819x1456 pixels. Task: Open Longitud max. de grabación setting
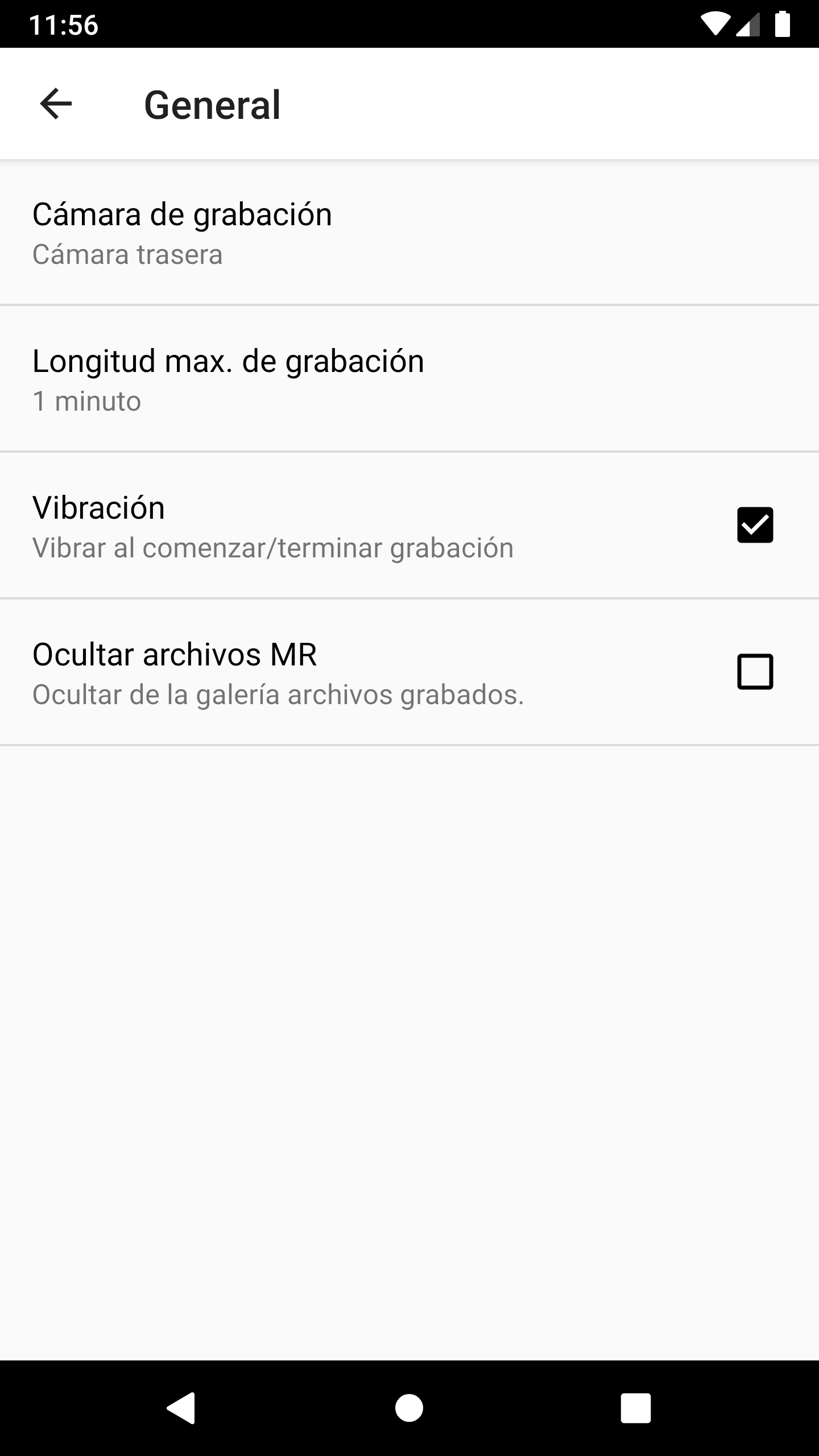(409, 379)
